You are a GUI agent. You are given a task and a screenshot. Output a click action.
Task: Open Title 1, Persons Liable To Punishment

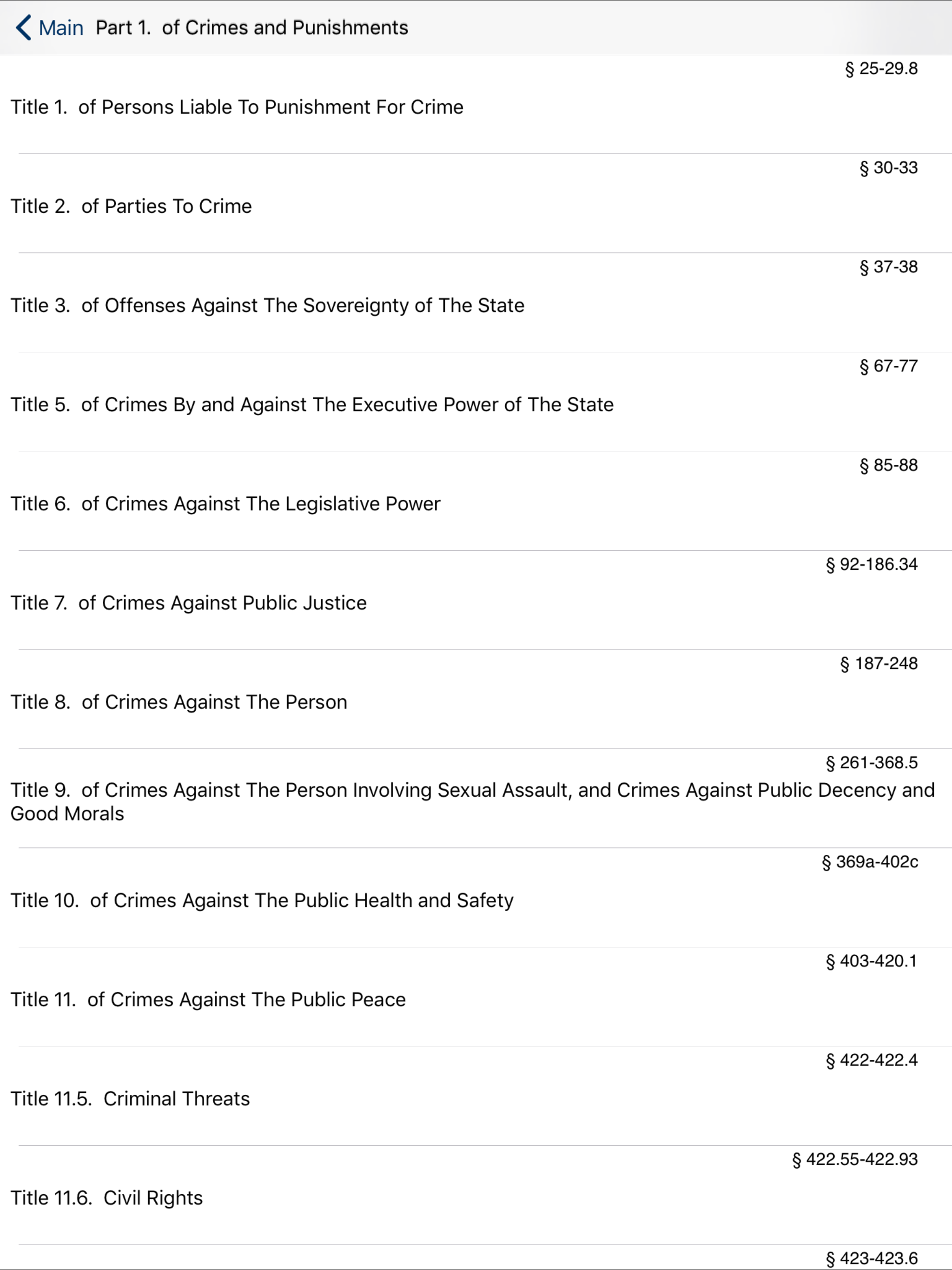click(x=237, y=107)
